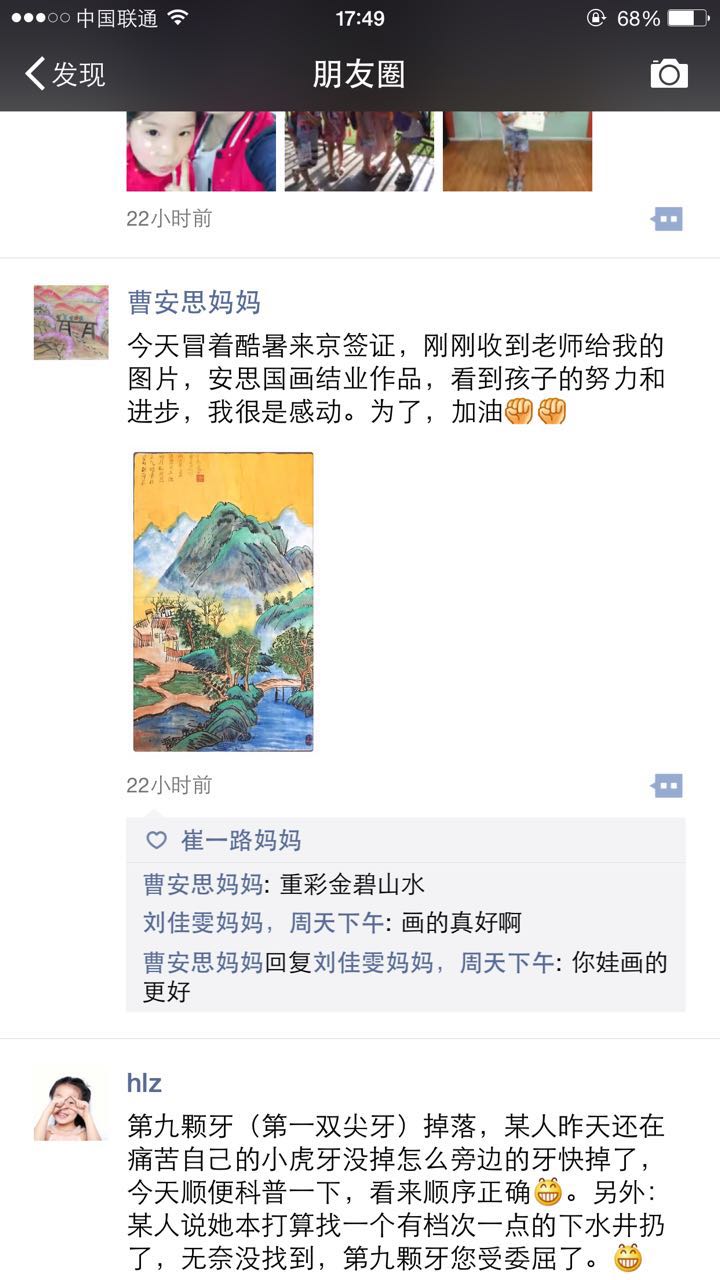Open 刘佳雯妈妈 profile from the 画的真好啊 comment
This screenshot has width=720, height=1280.
203,923
